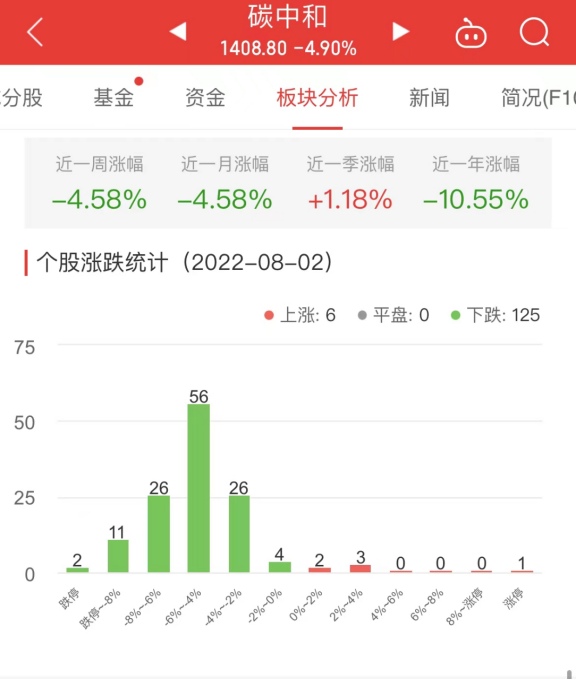Open the 简况(F10) tab

click(x=538, y=98)
